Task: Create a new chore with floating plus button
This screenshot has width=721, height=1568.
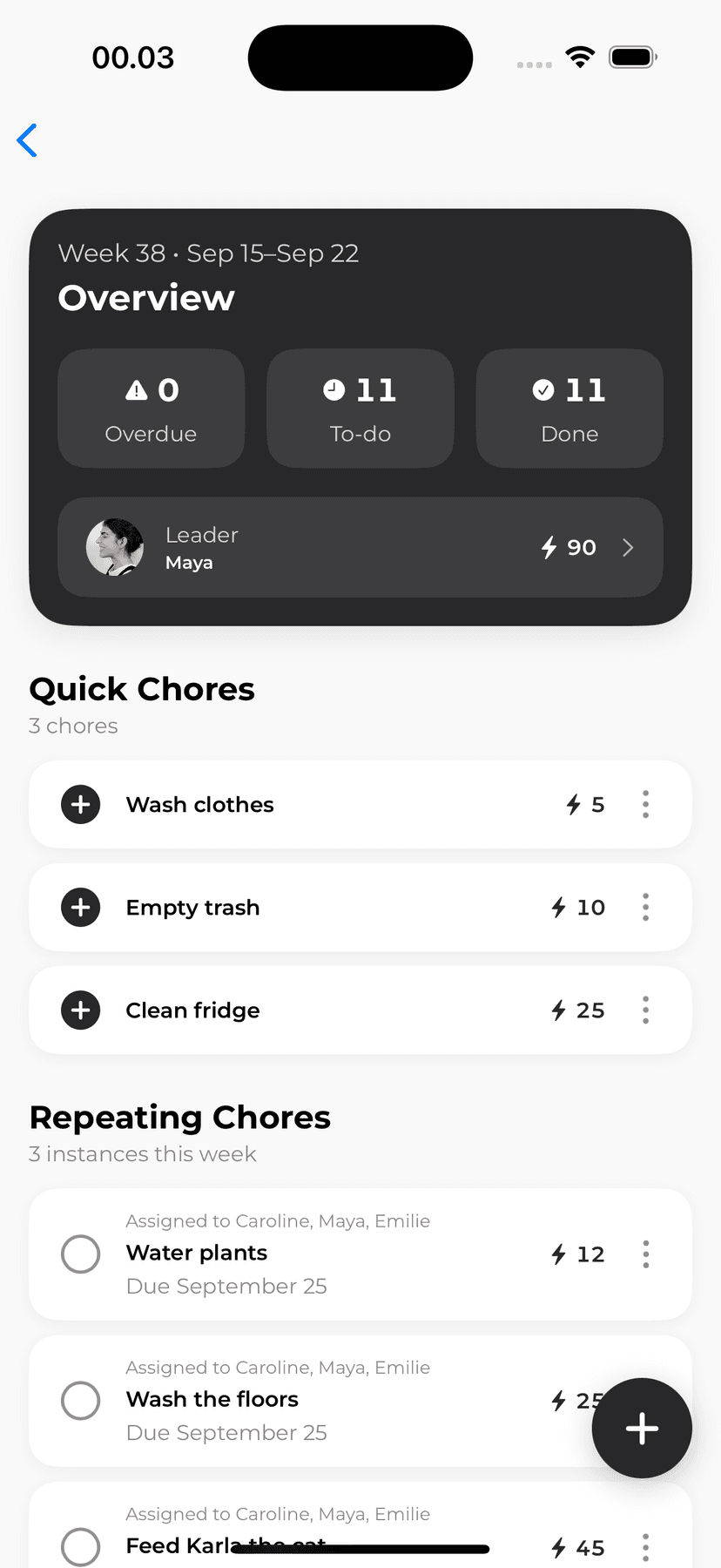Action: coord(642,1428)
